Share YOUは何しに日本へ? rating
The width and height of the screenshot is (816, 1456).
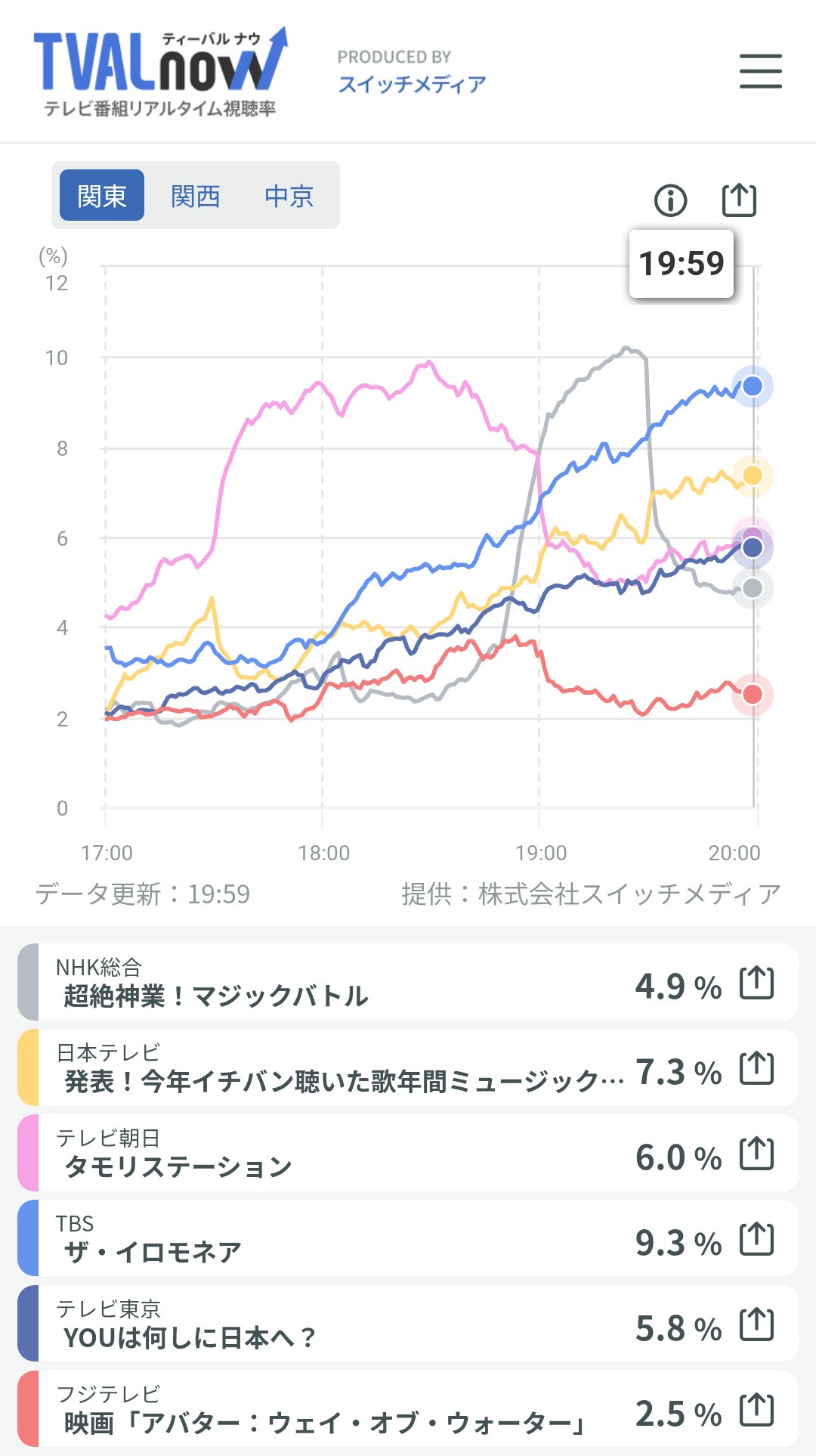pos(756,1324)
